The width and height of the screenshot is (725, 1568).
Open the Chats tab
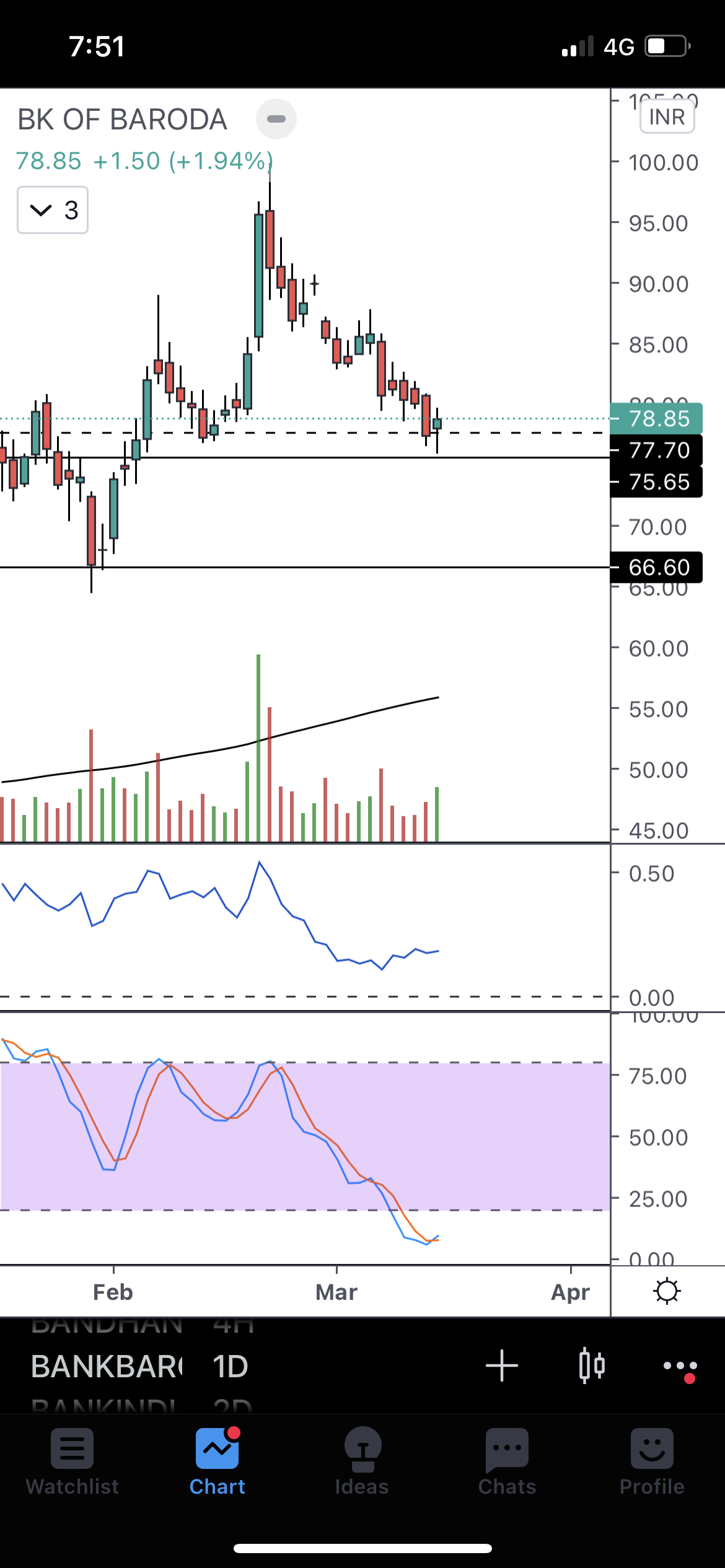click(507, 1461)
